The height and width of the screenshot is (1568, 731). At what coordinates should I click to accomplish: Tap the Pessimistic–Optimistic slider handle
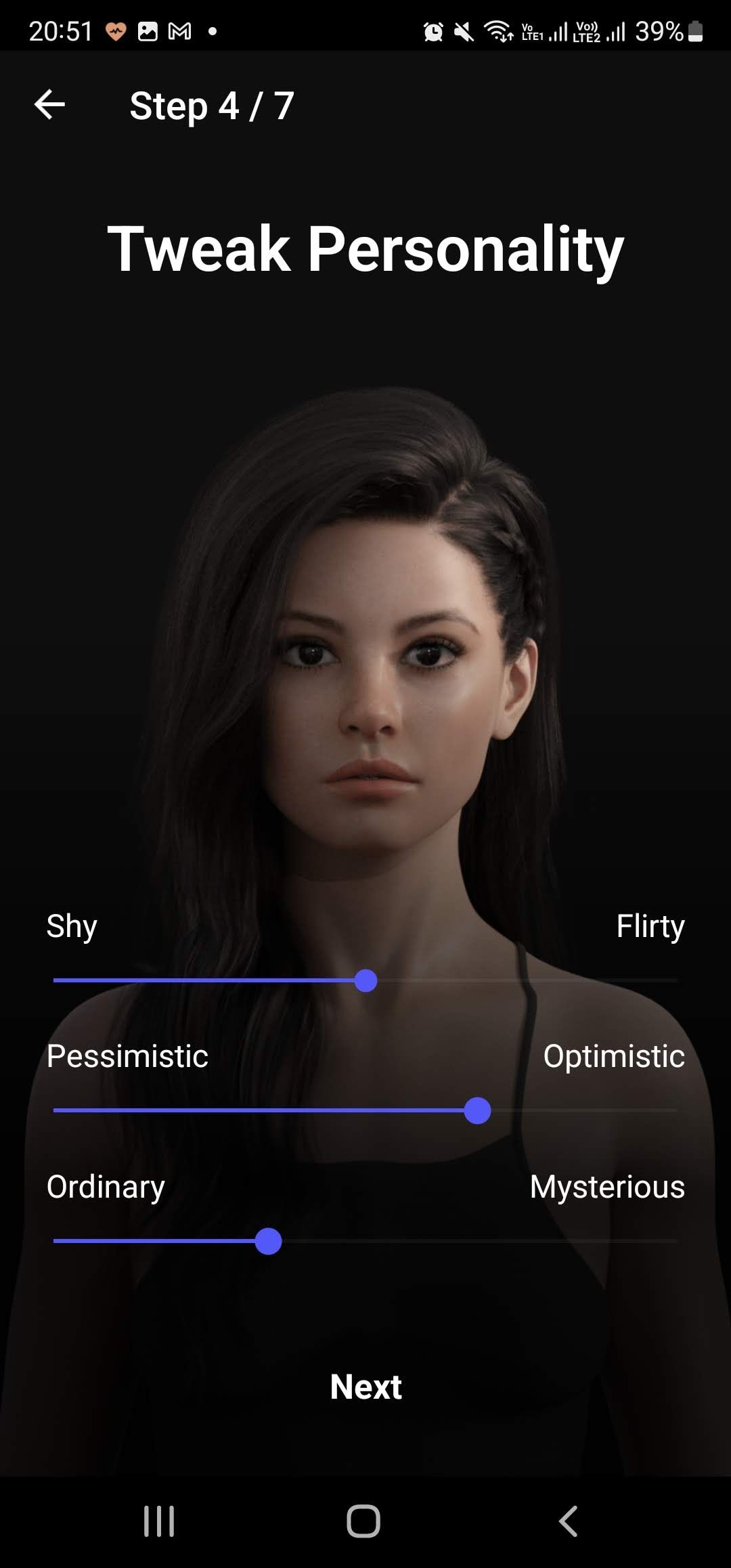coord(477,1111)
